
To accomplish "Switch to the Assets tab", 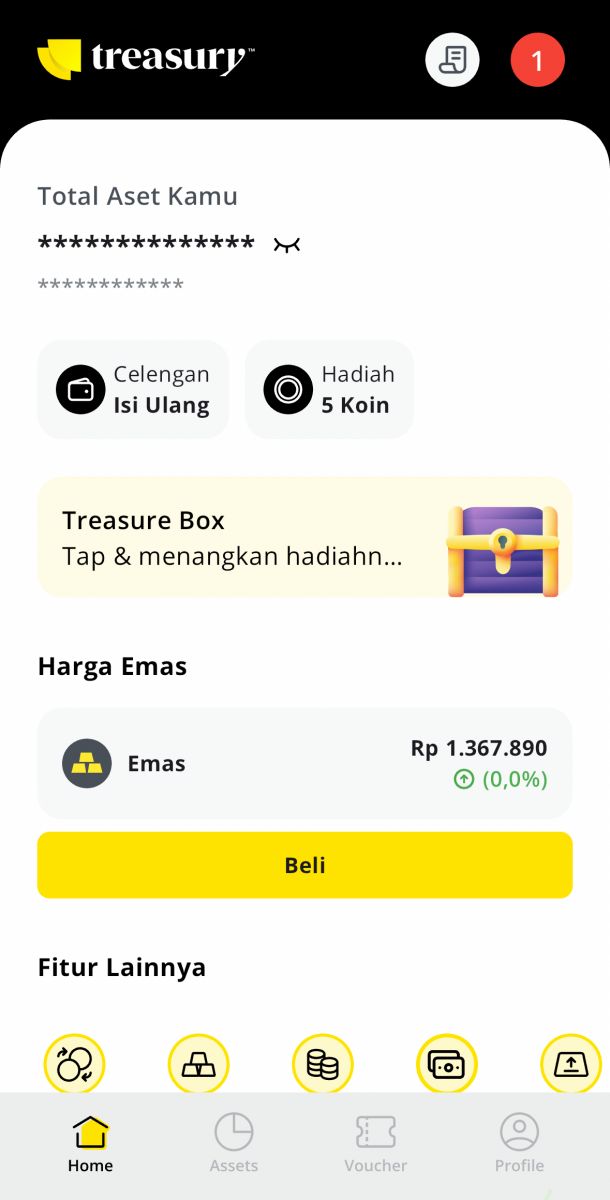I will tap(234, 1145).
